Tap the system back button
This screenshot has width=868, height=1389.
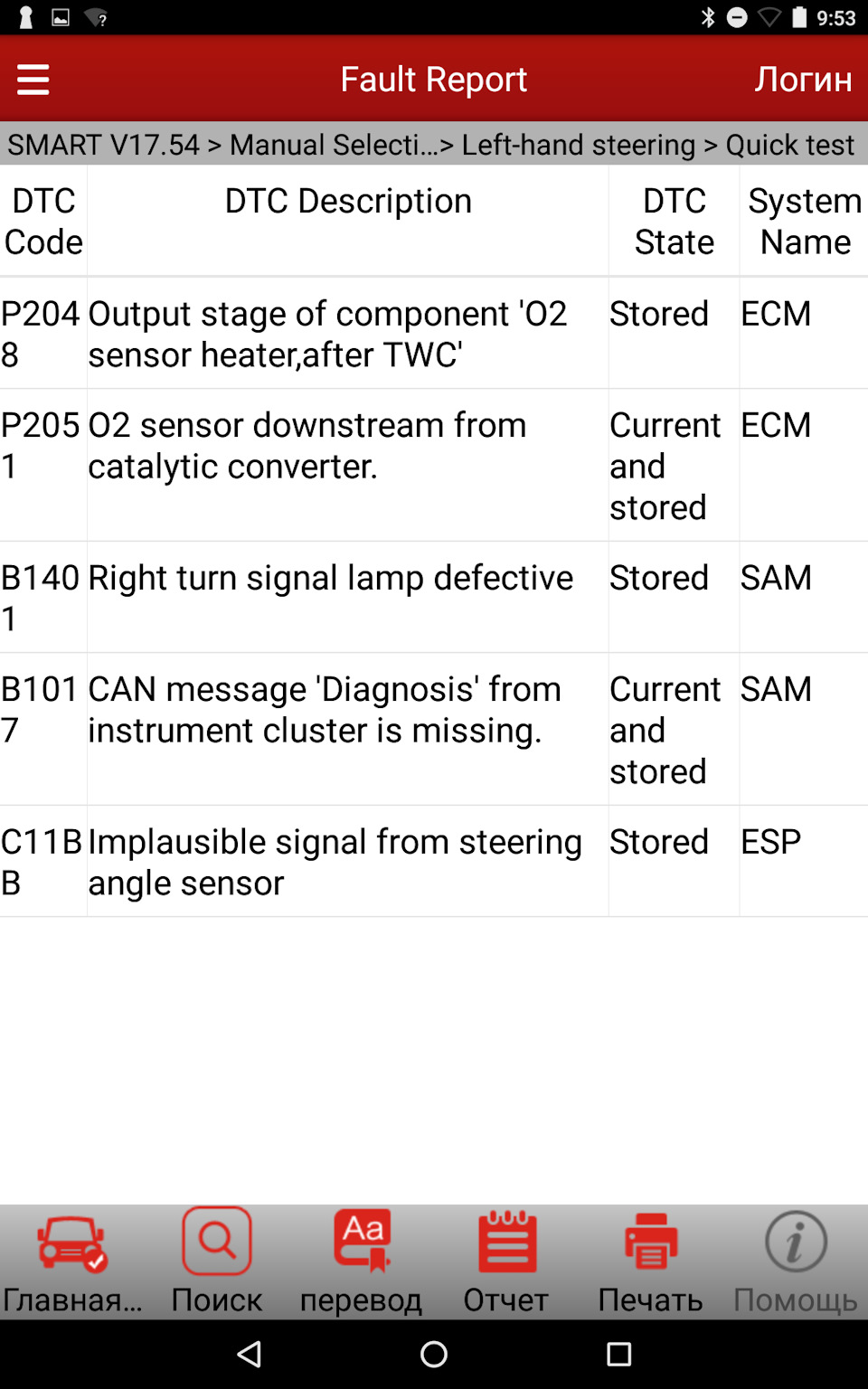point(250,1354)
